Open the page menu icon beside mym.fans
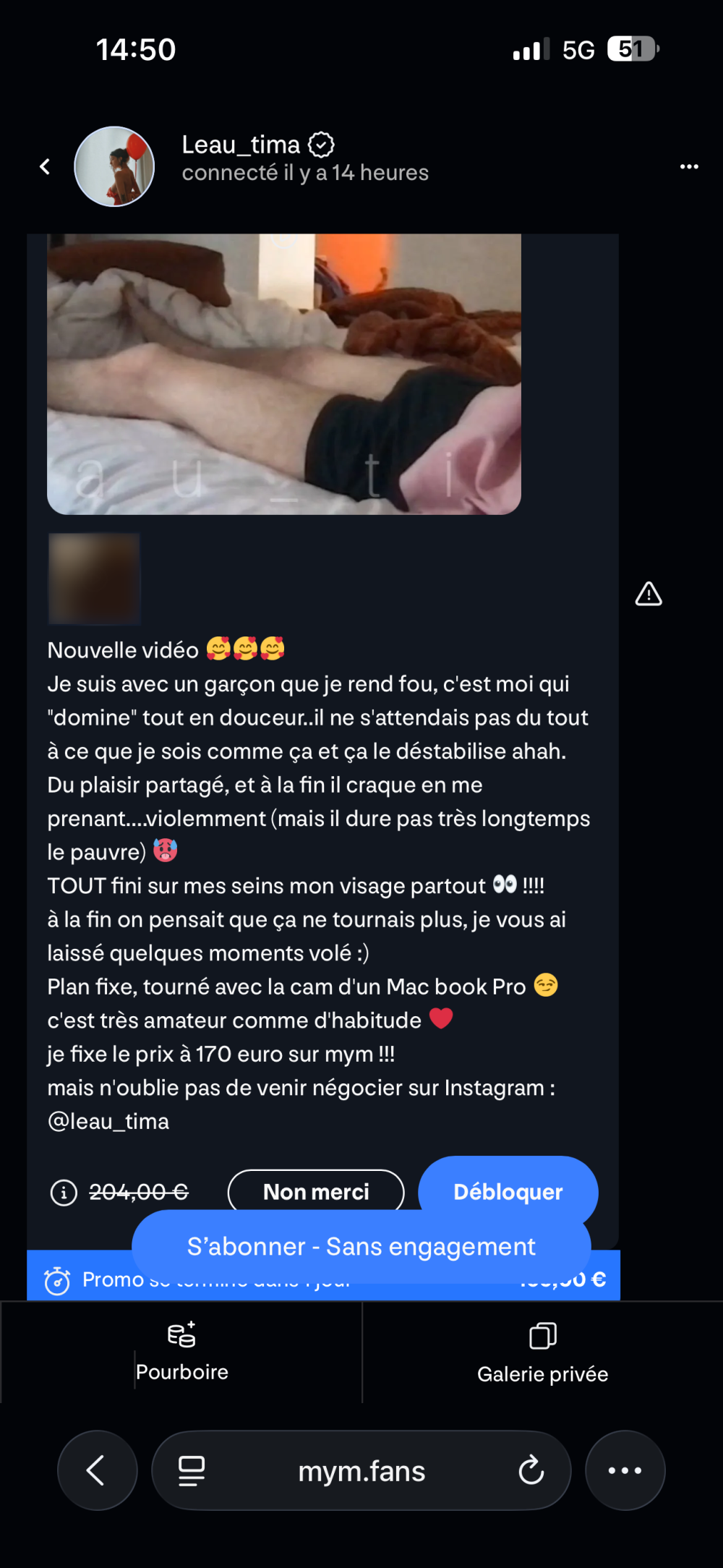Screen dimensions: 723x1568 192,1470
